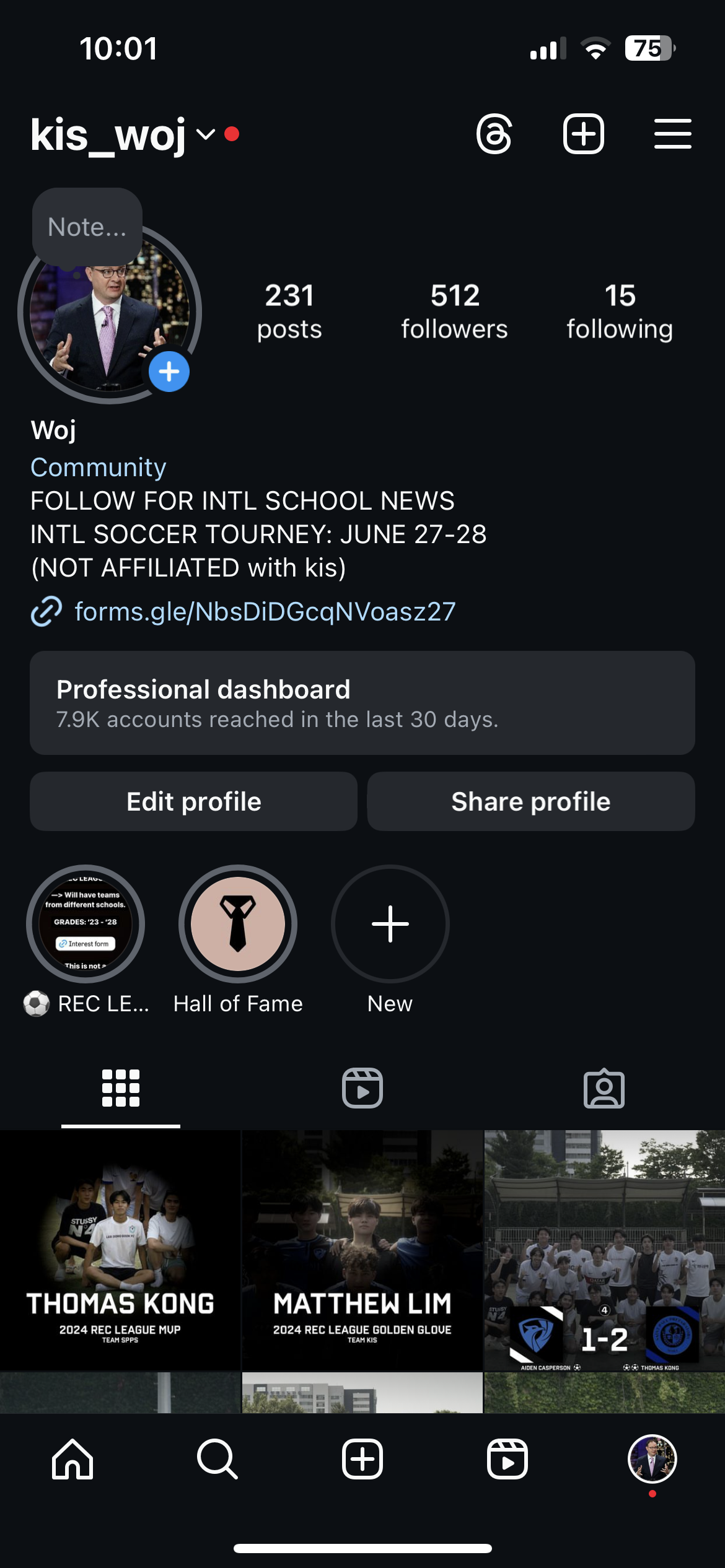The width and height of the screenshot is (725, 1568).
Task: Switch to the tagged photos tab
Action: [x=604, y=1088]
